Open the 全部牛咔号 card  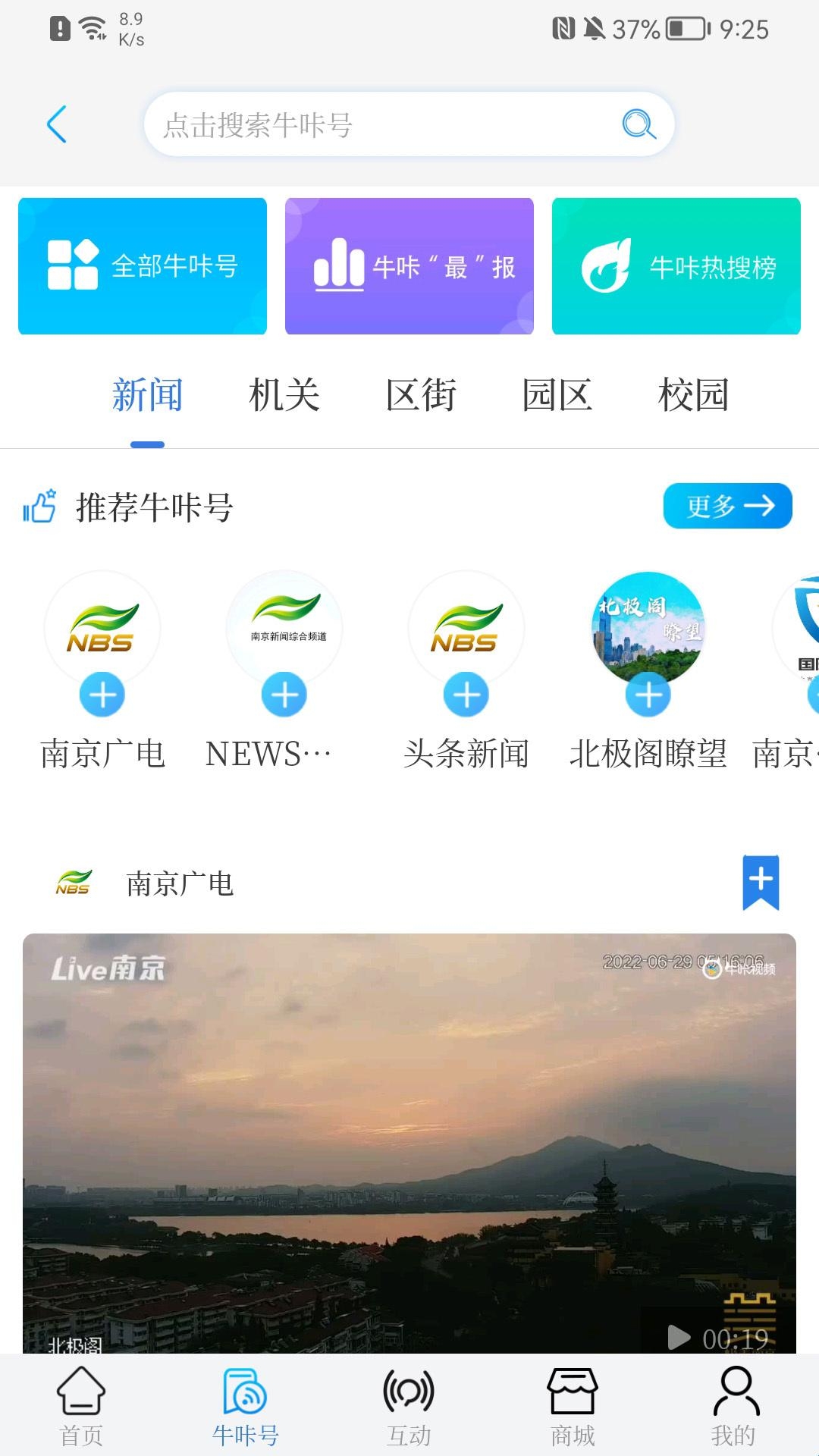(x=143, y=266)
